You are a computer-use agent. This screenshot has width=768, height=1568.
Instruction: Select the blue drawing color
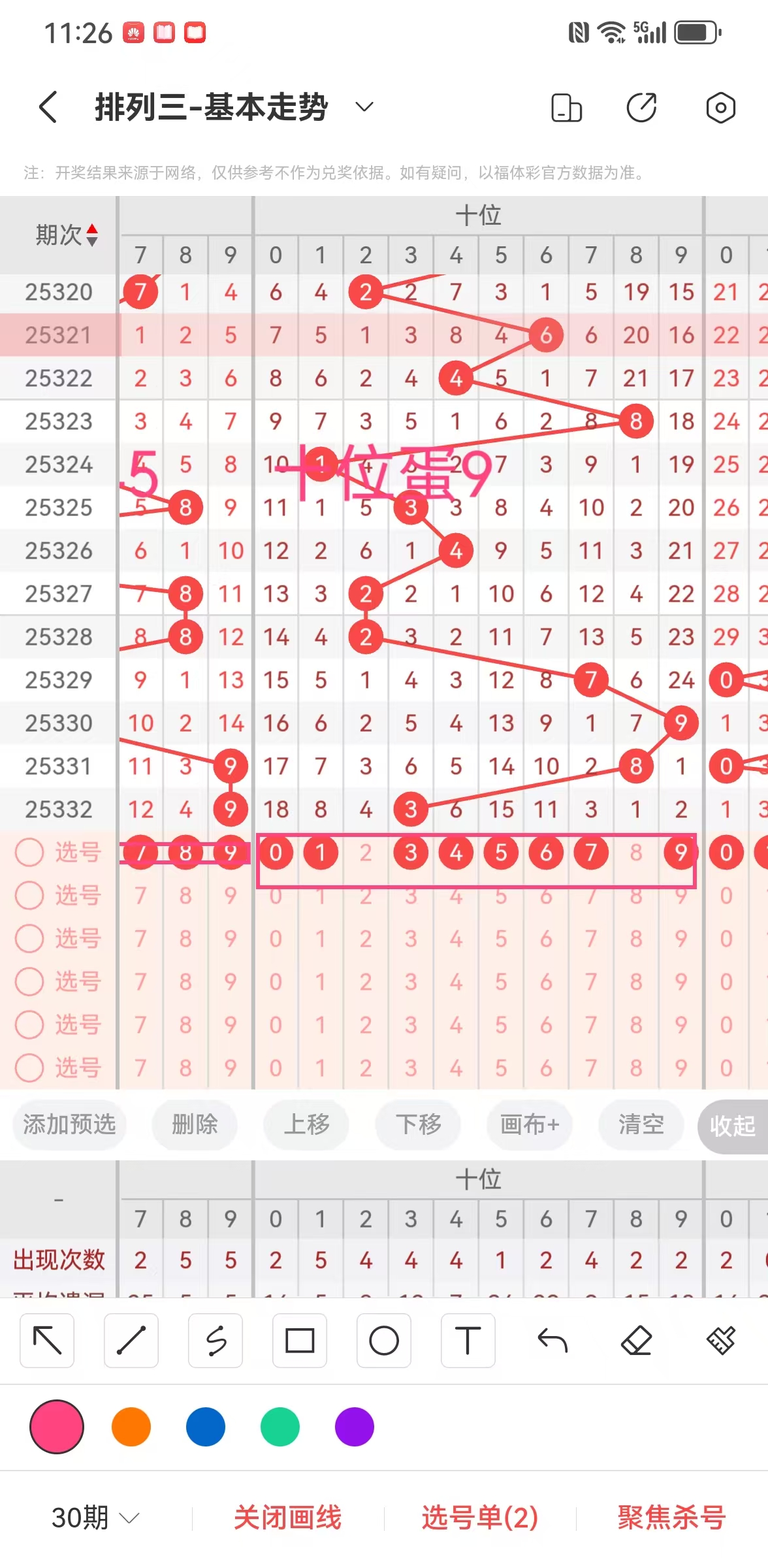pyautogui.click(x=206, y=1427)
